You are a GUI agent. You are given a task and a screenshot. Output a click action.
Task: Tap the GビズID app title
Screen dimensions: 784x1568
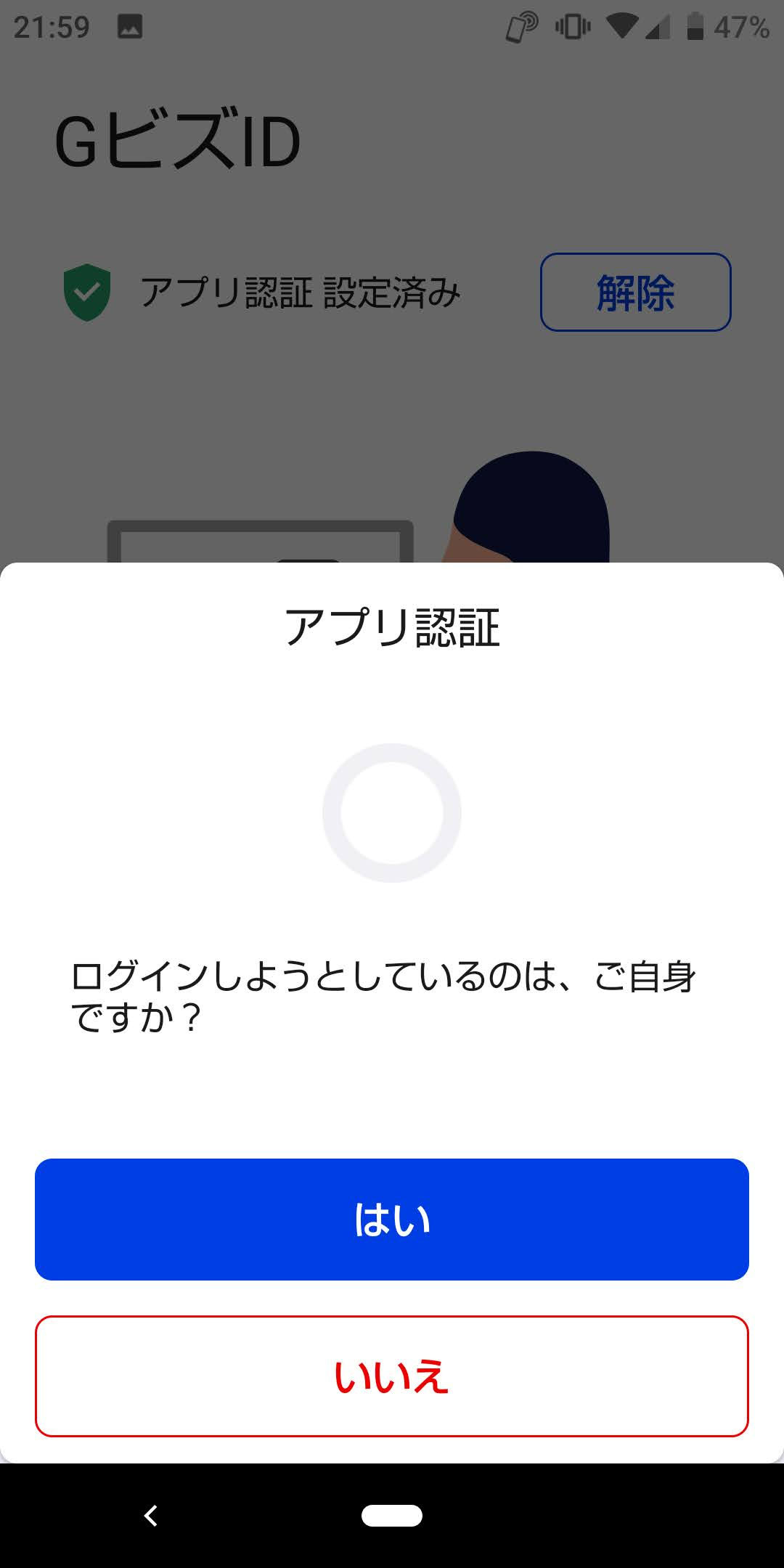[x=178, y=138]
